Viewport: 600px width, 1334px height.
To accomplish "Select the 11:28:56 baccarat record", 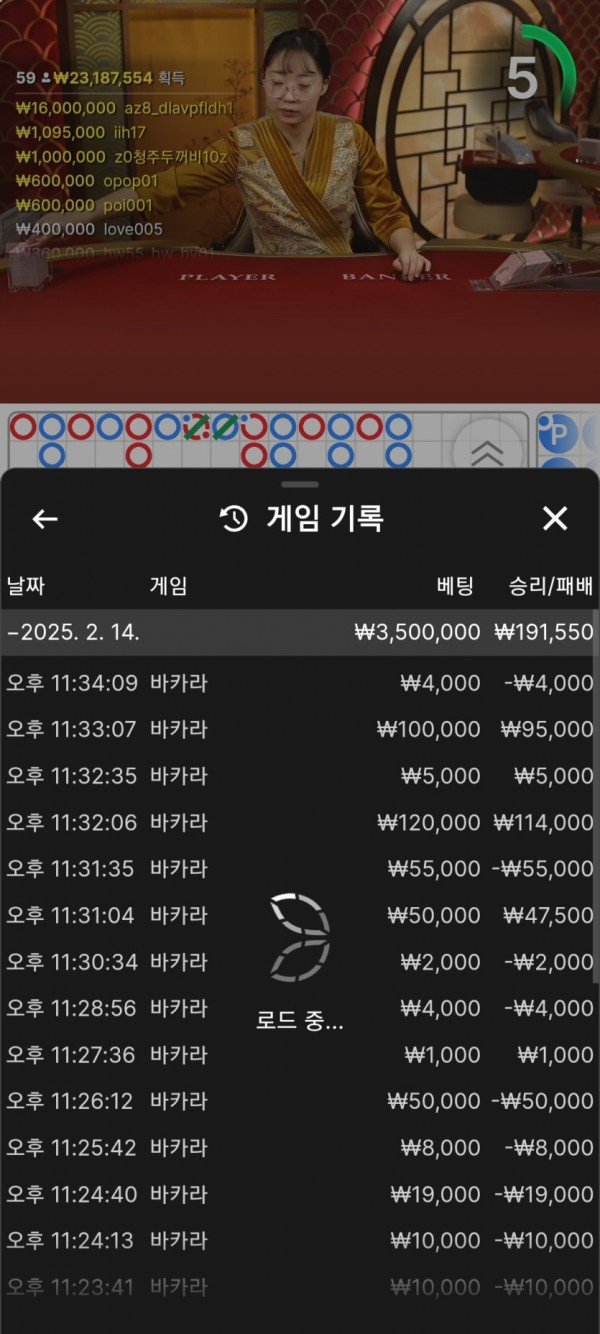I will coord(298,1008).
